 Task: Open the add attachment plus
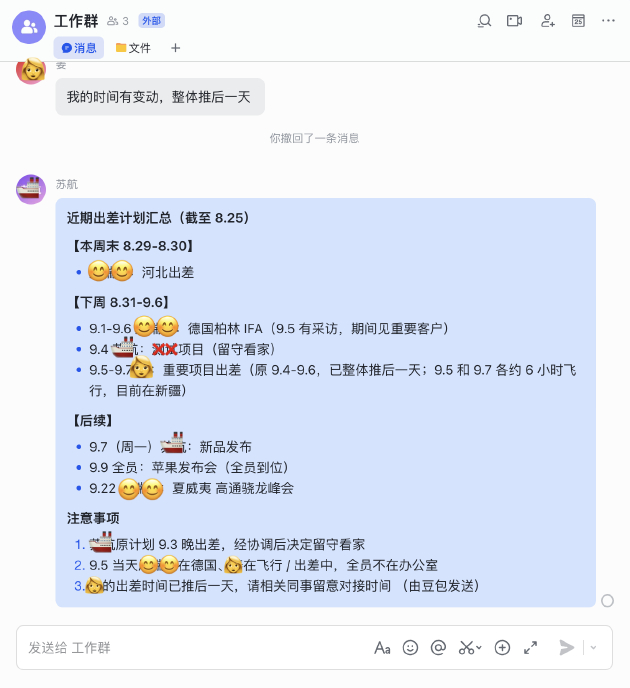502,648
